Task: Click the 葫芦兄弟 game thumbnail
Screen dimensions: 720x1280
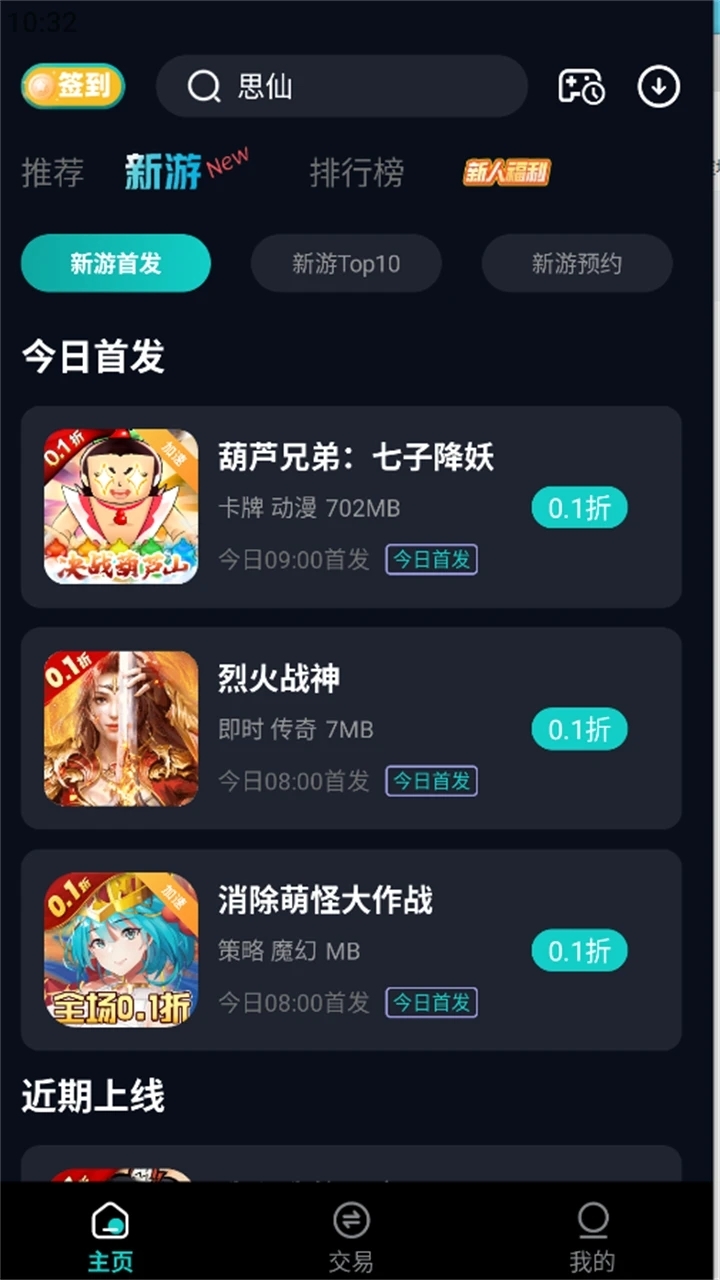Action: [121, 507]
